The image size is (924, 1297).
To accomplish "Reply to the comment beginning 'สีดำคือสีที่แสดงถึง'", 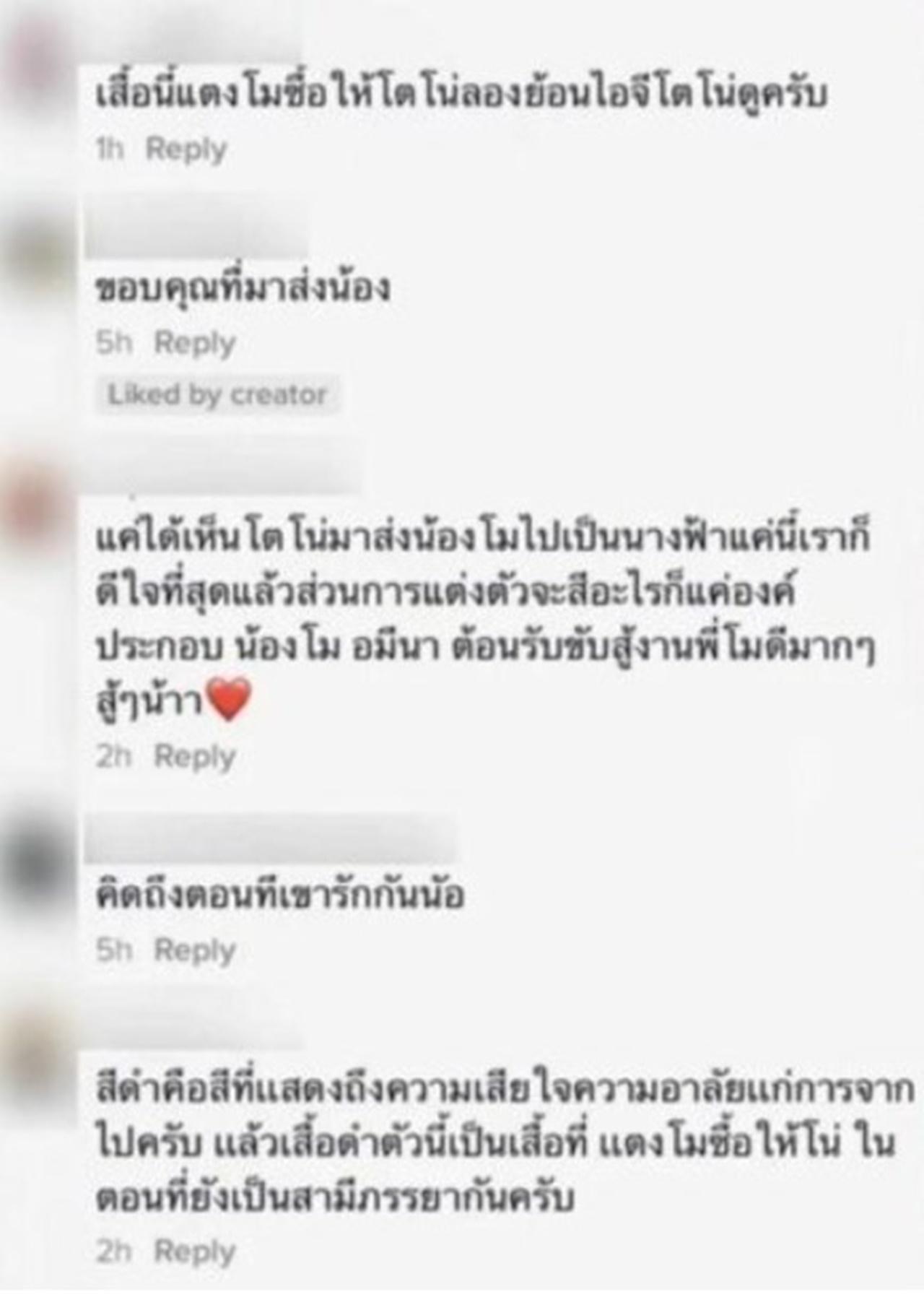I will [x=195, y=1252].
